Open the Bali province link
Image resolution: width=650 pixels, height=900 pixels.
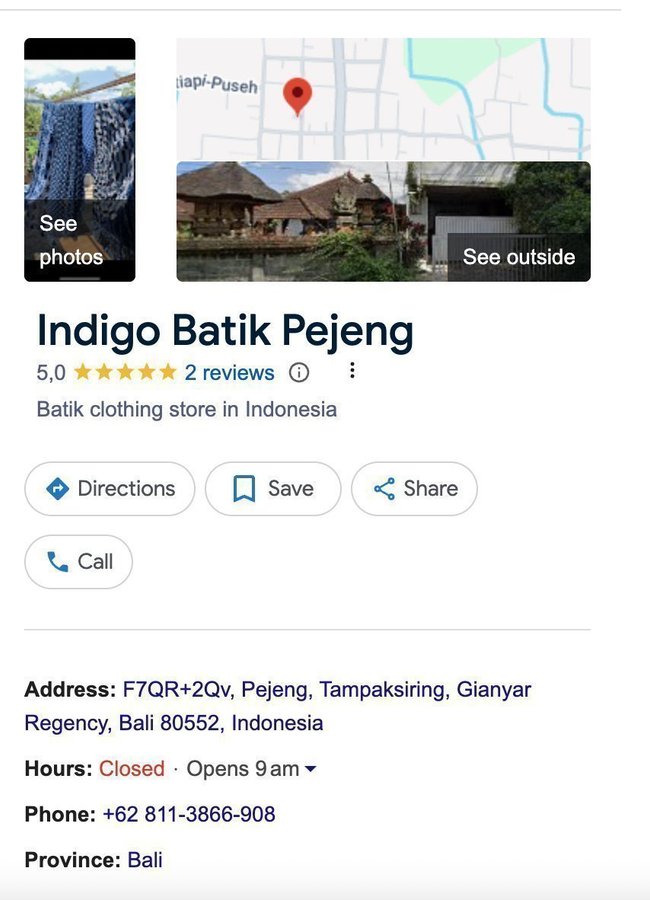(145, 860)
